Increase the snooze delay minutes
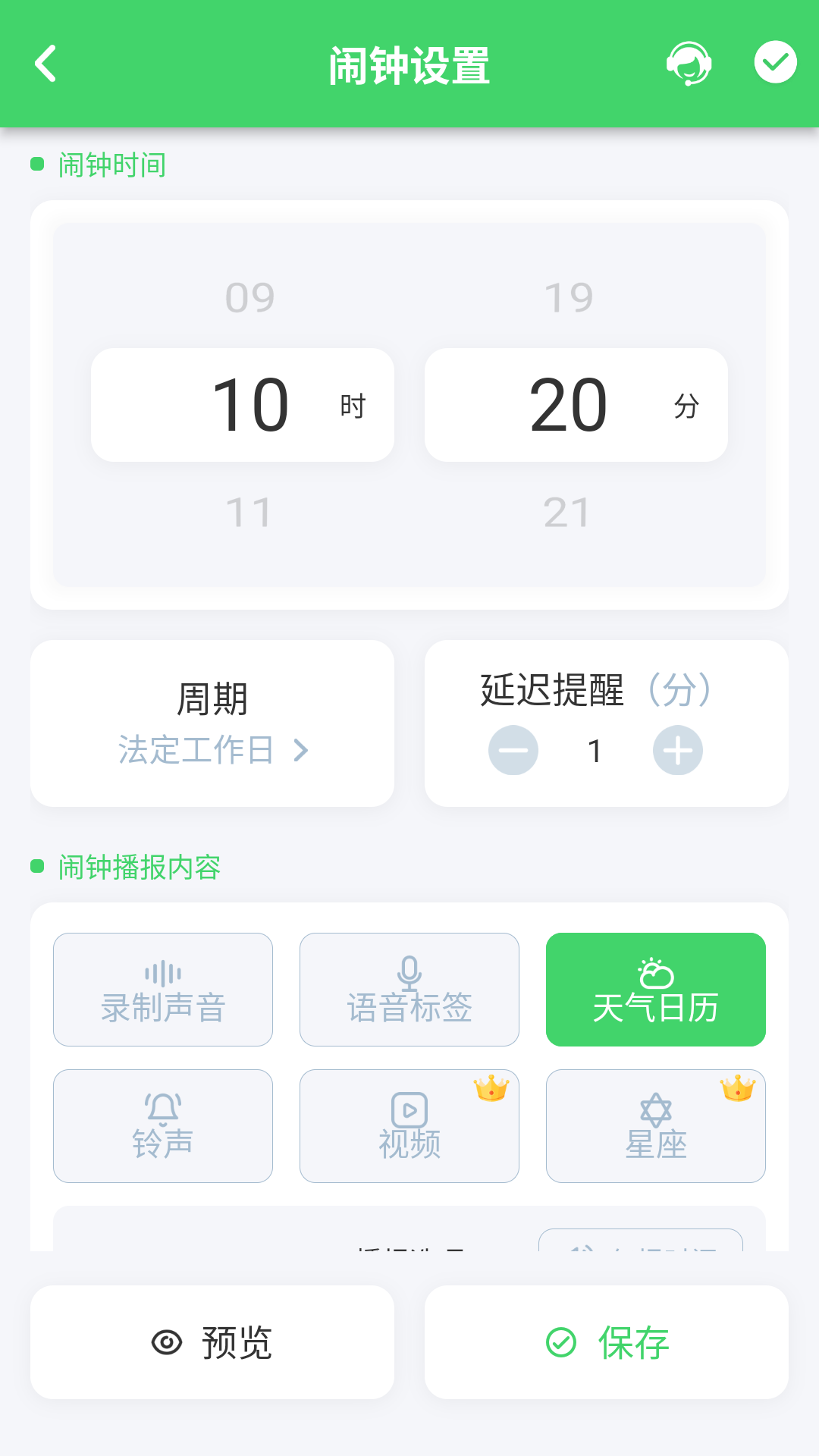Viewport: 819px width, 1456px height. (x=678, y=751)
